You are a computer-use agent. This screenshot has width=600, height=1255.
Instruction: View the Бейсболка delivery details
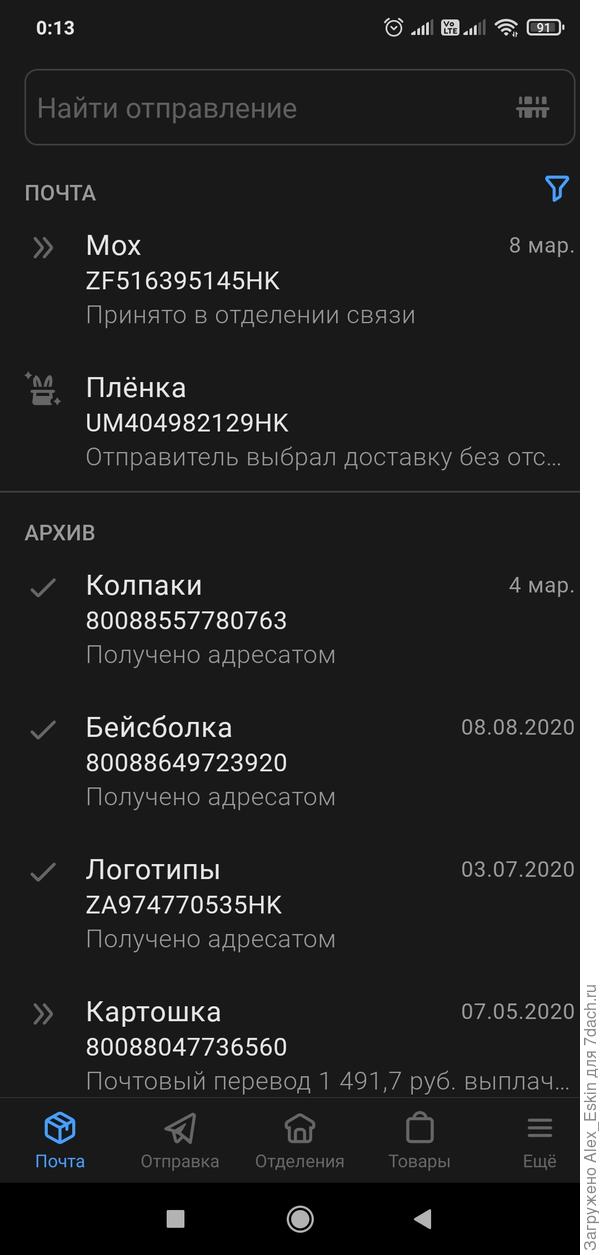300,761
